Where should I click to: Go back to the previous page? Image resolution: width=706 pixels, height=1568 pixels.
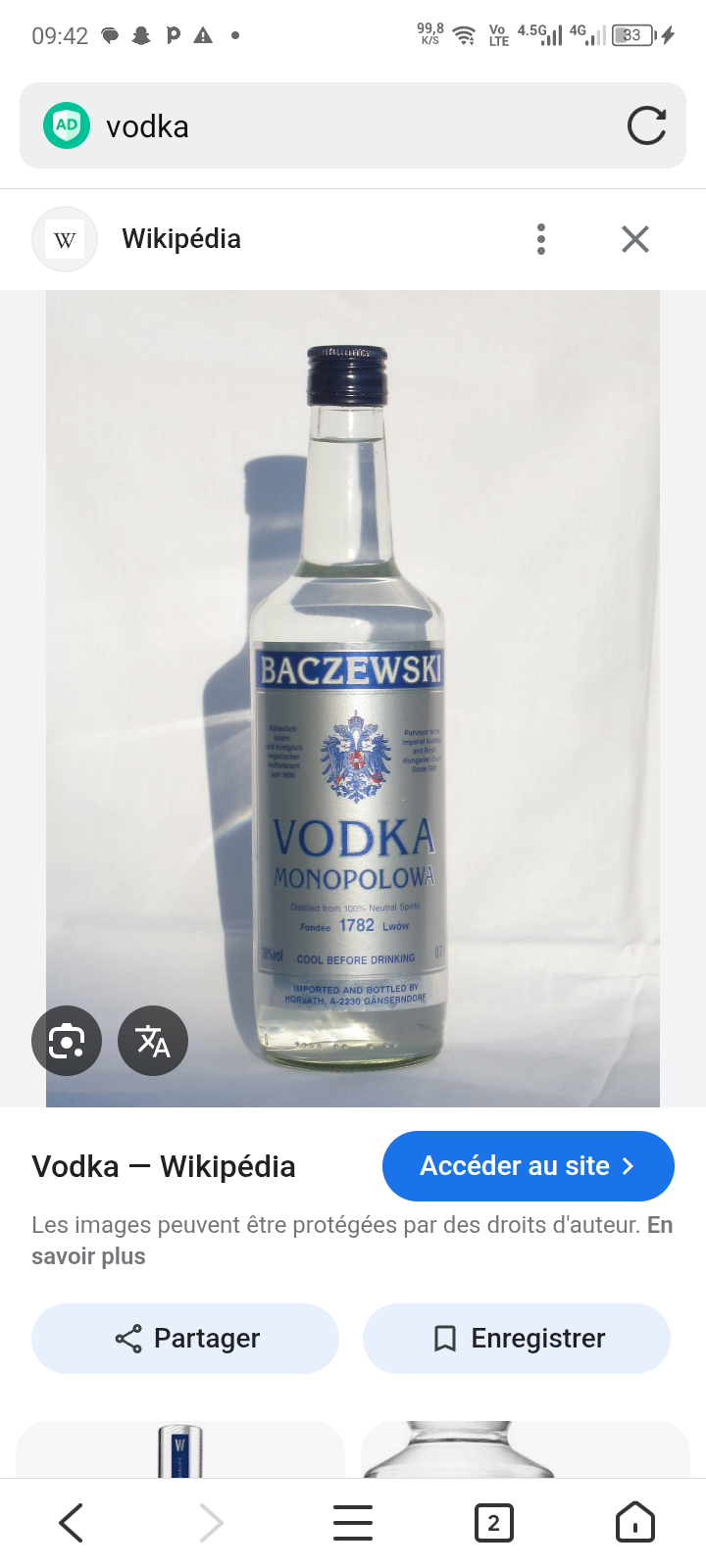pyautogui.click(x=71, y=1523)
